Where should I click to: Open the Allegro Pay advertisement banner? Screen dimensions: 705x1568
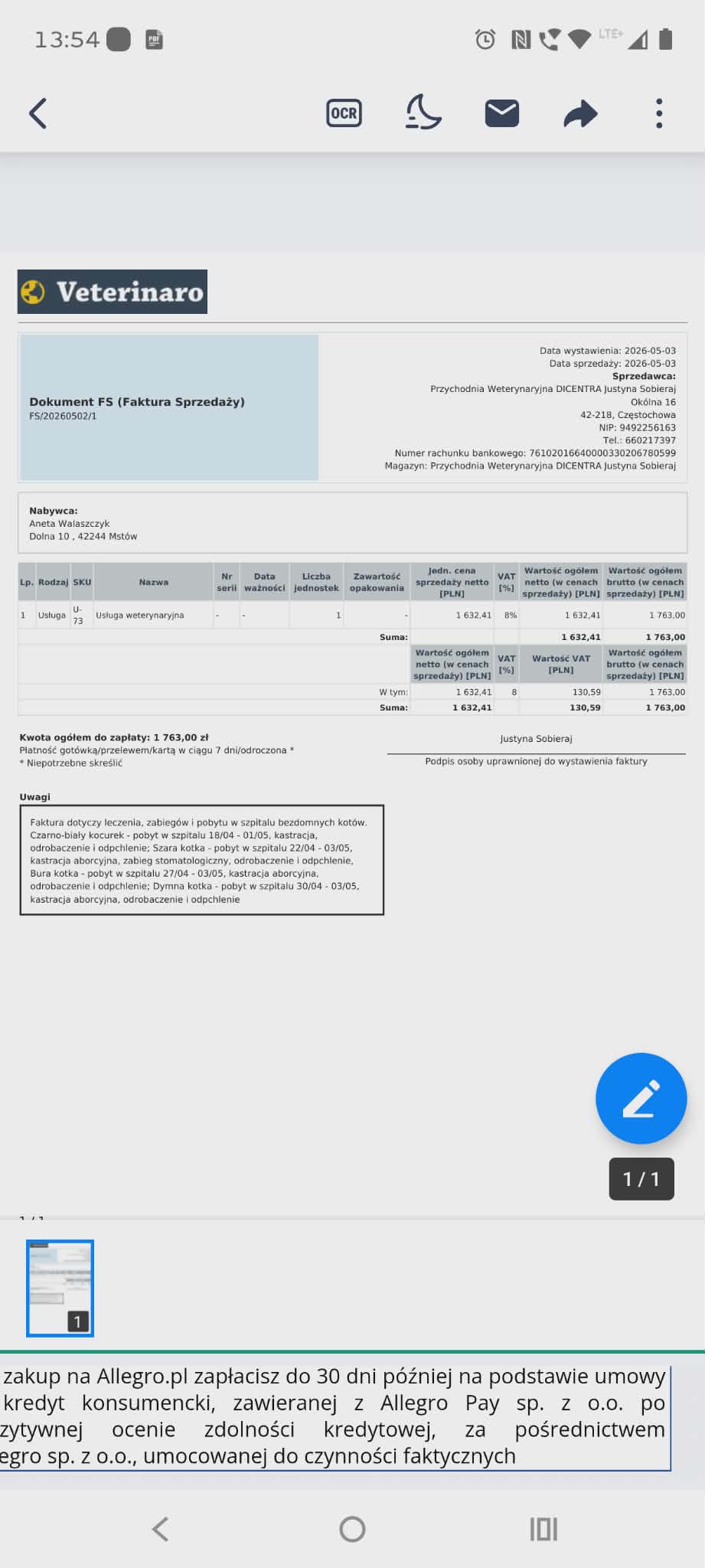[335, 1416]
